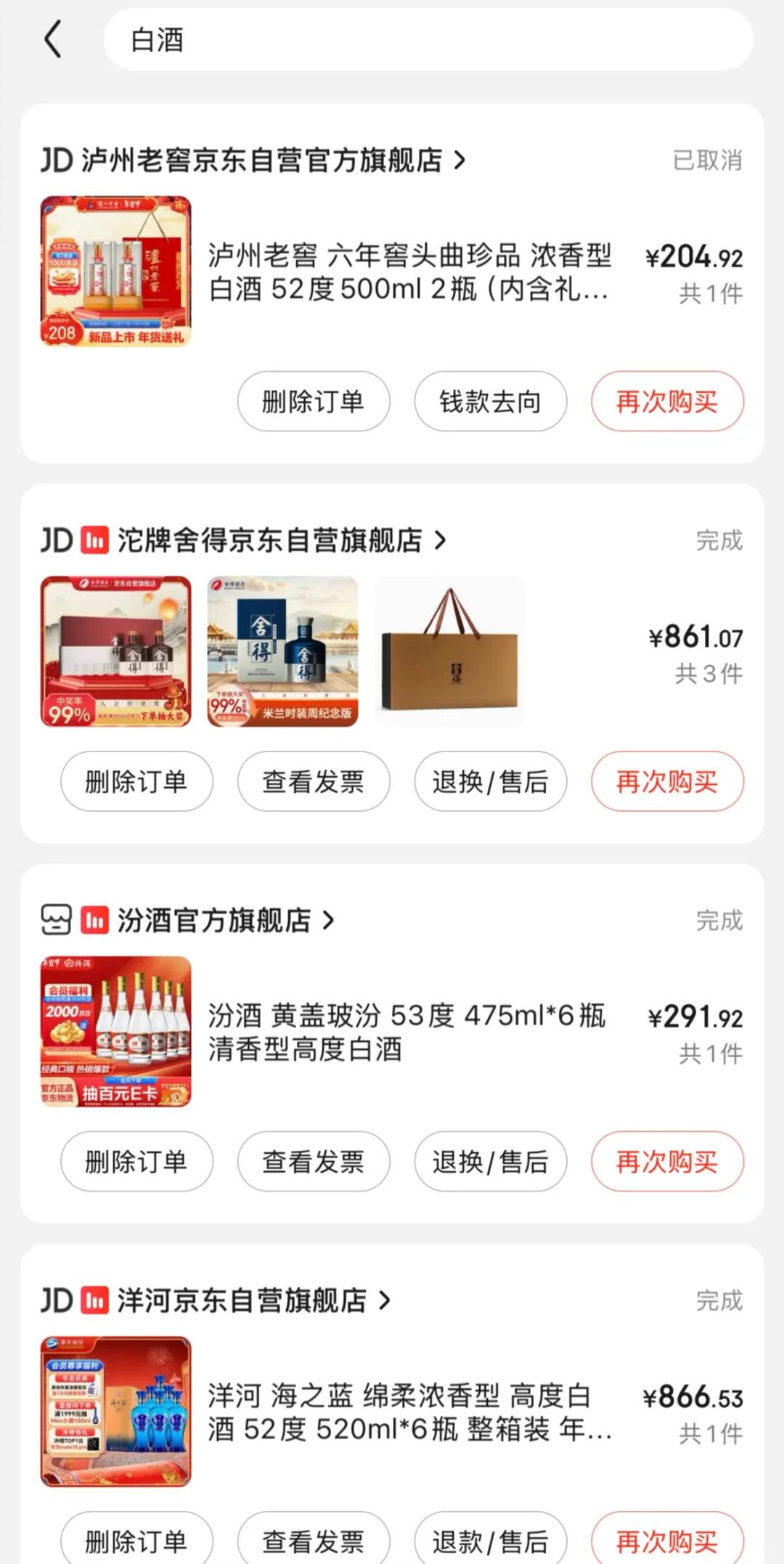Delete the 泸州老窖 cancelled order
The width and height of the screenshot is (784, 1564).
point(313,402)
